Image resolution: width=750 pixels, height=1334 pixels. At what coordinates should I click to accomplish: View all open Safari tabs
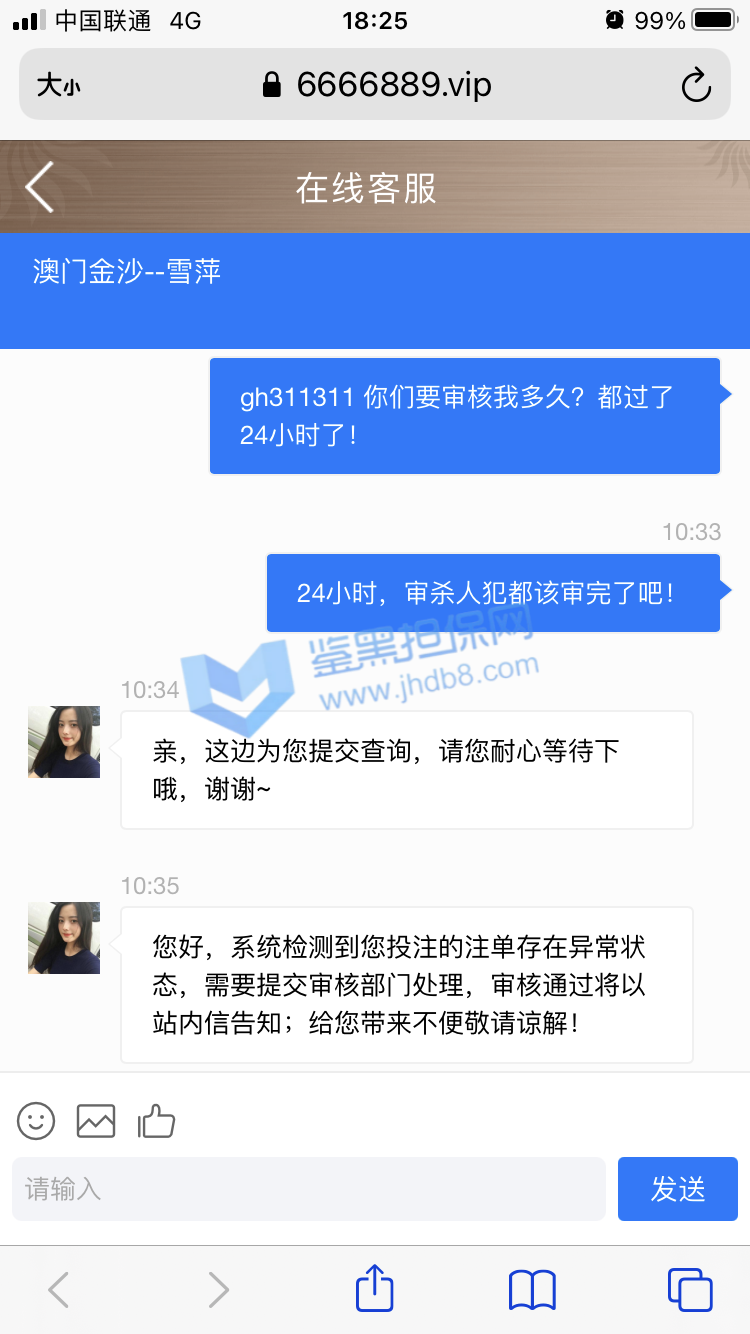point(689,1289)
